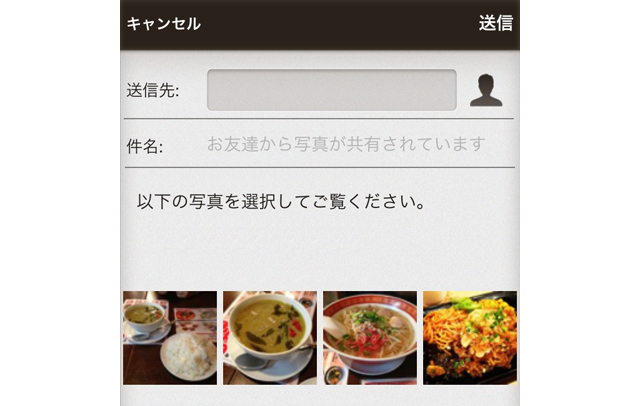640x406 pixels.
Task: Tap キャンセル to cancel the message
Action: coord(163,24)
